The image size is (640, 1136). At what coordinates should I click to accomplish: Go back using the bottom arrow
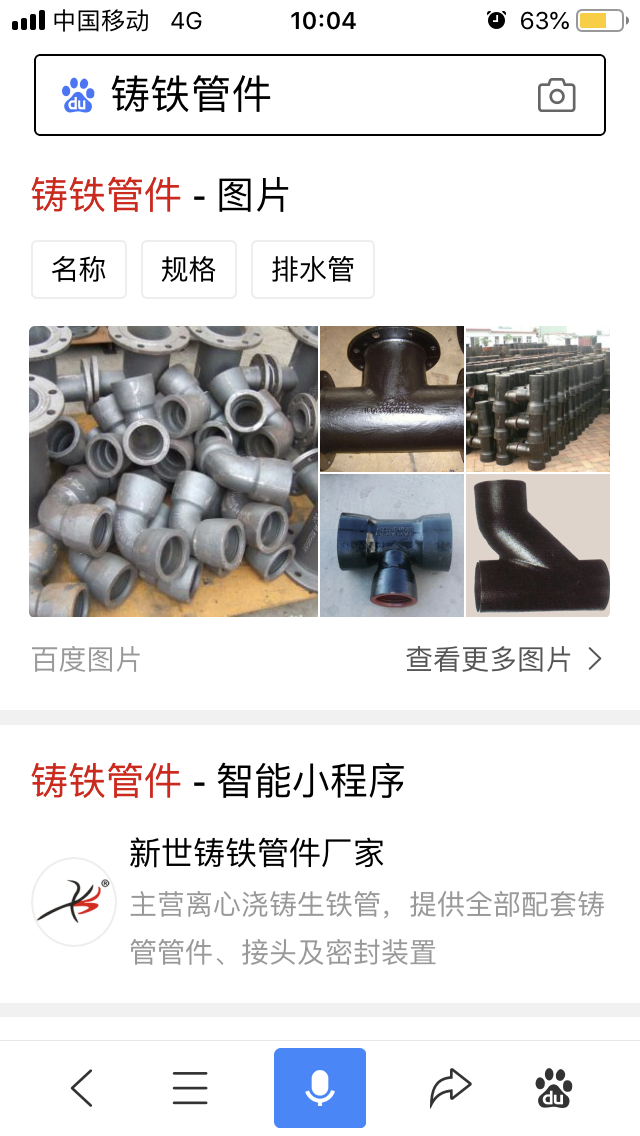point(82,1087)
